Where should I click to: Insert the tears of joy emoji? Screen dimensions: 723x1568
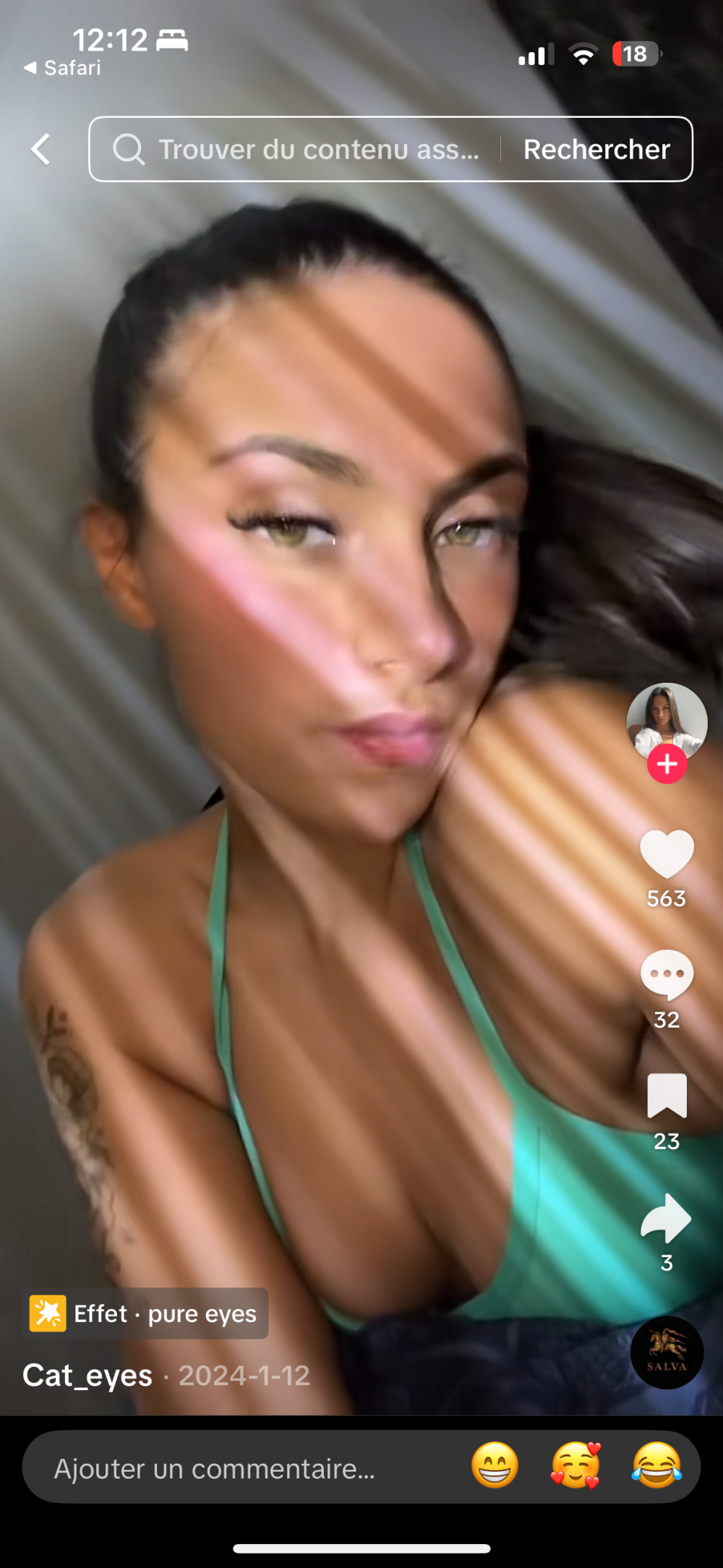tap(656, 1466)
